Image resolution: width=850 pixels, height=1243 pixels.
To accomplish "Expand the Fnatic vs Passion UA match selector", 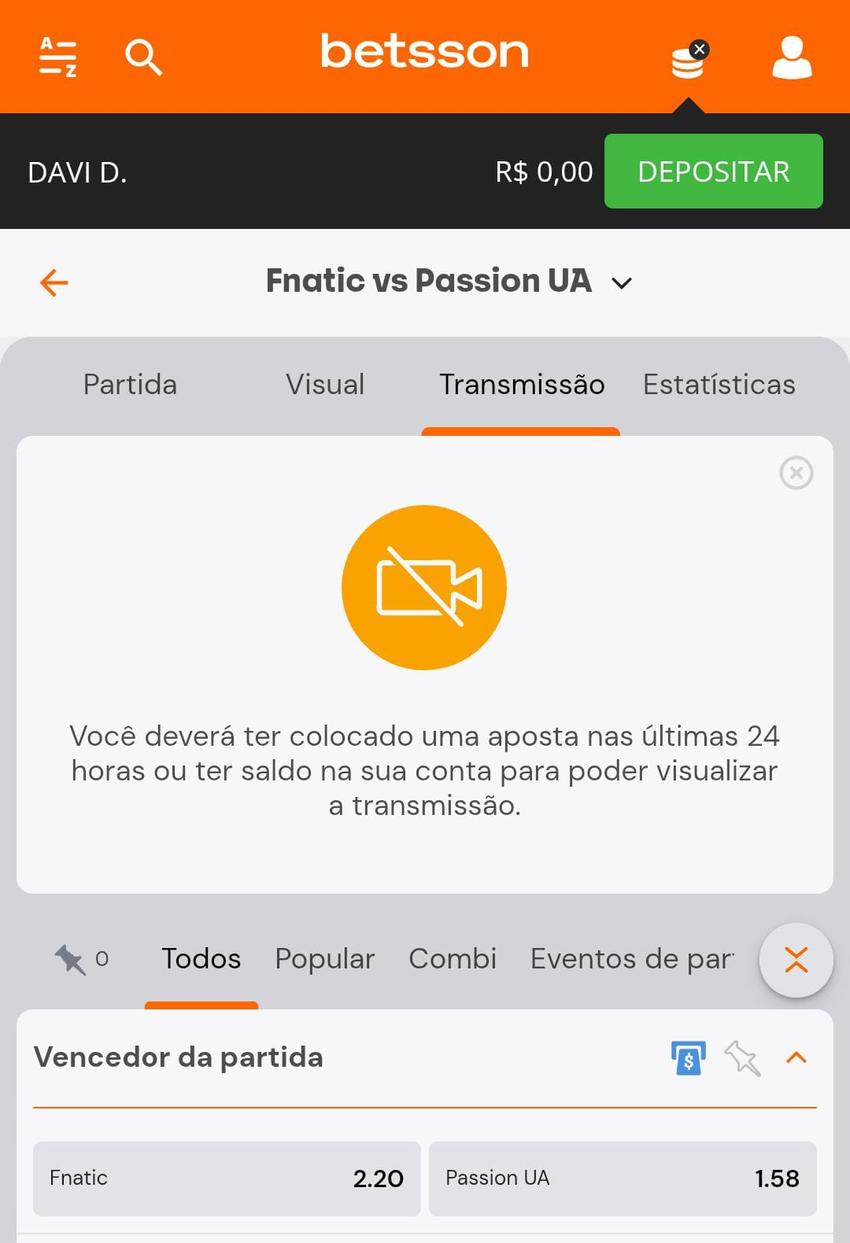I will [x=621, y=283].
